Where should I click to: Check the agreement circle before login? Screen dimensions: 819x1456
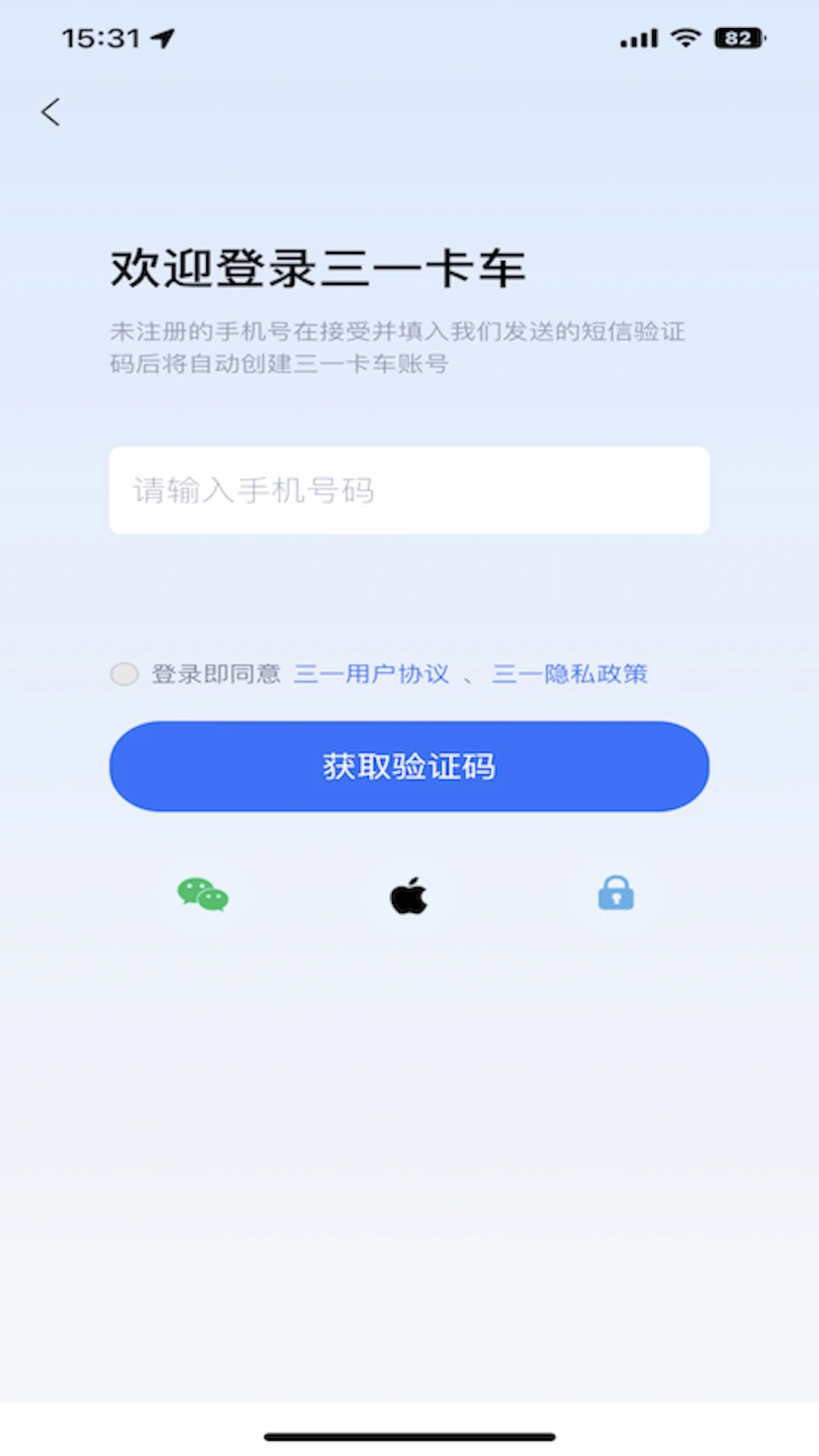click(x=124, y=673)
